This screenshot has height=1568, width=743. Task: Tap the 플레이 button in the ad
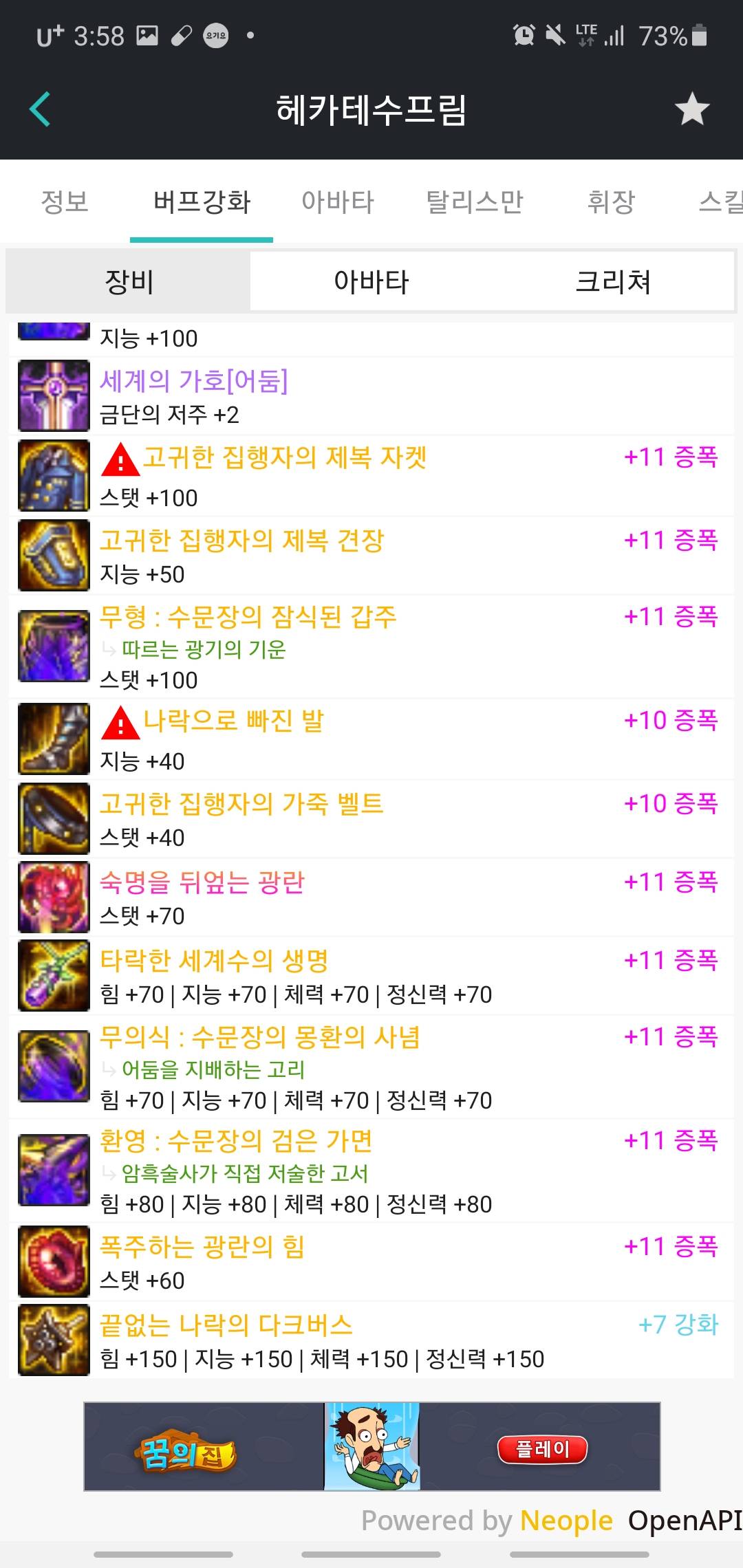(543, 1449)
